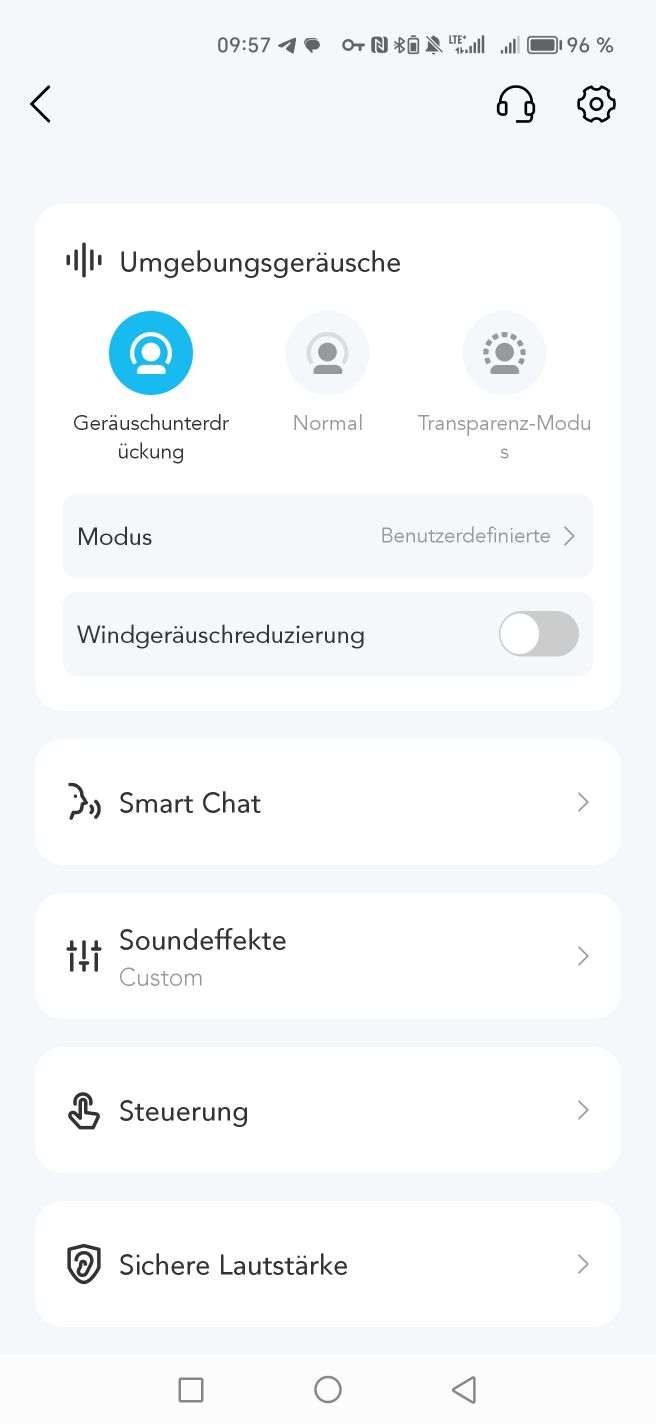Open Soundeffekte Custom equalizer

coord(328,956)
